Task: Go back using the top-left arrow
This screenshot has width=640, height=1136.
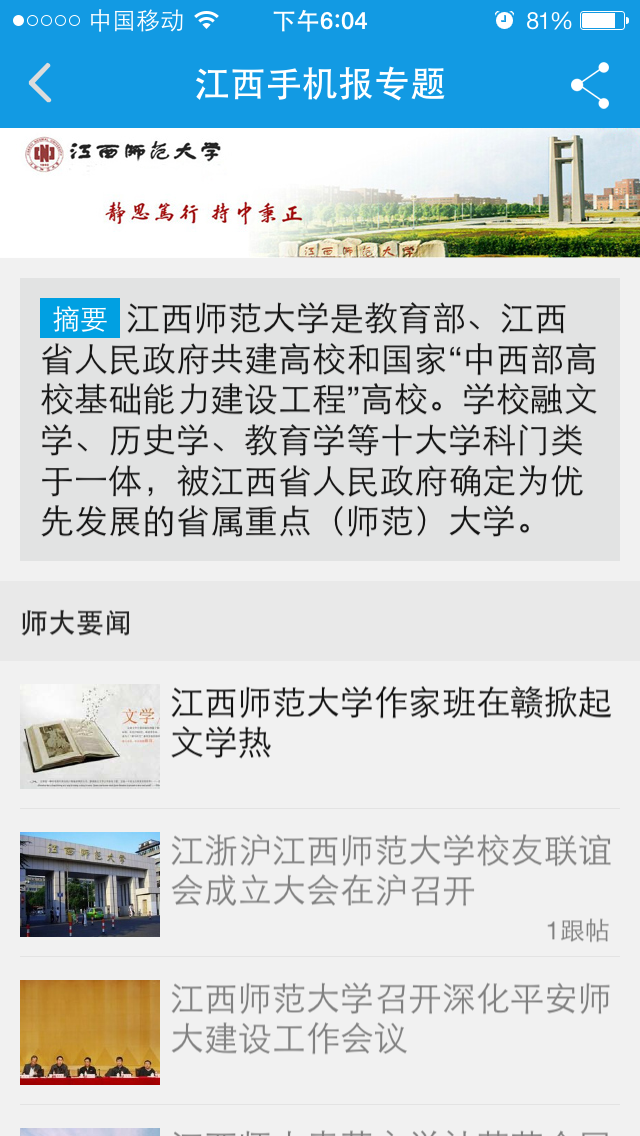Action: click(40, 83)
